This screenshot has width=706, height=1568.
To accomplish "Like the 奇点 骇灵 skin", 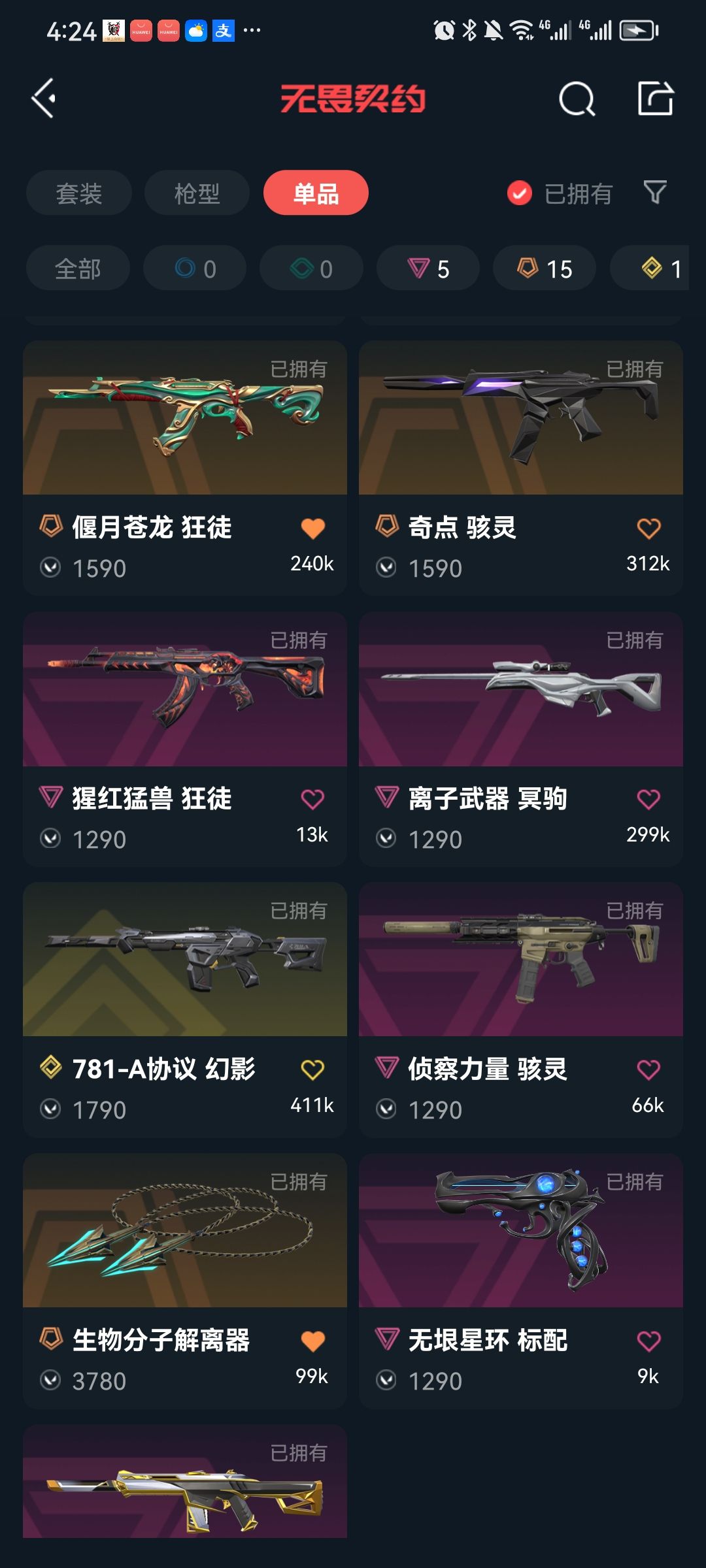I will [648, 529].
